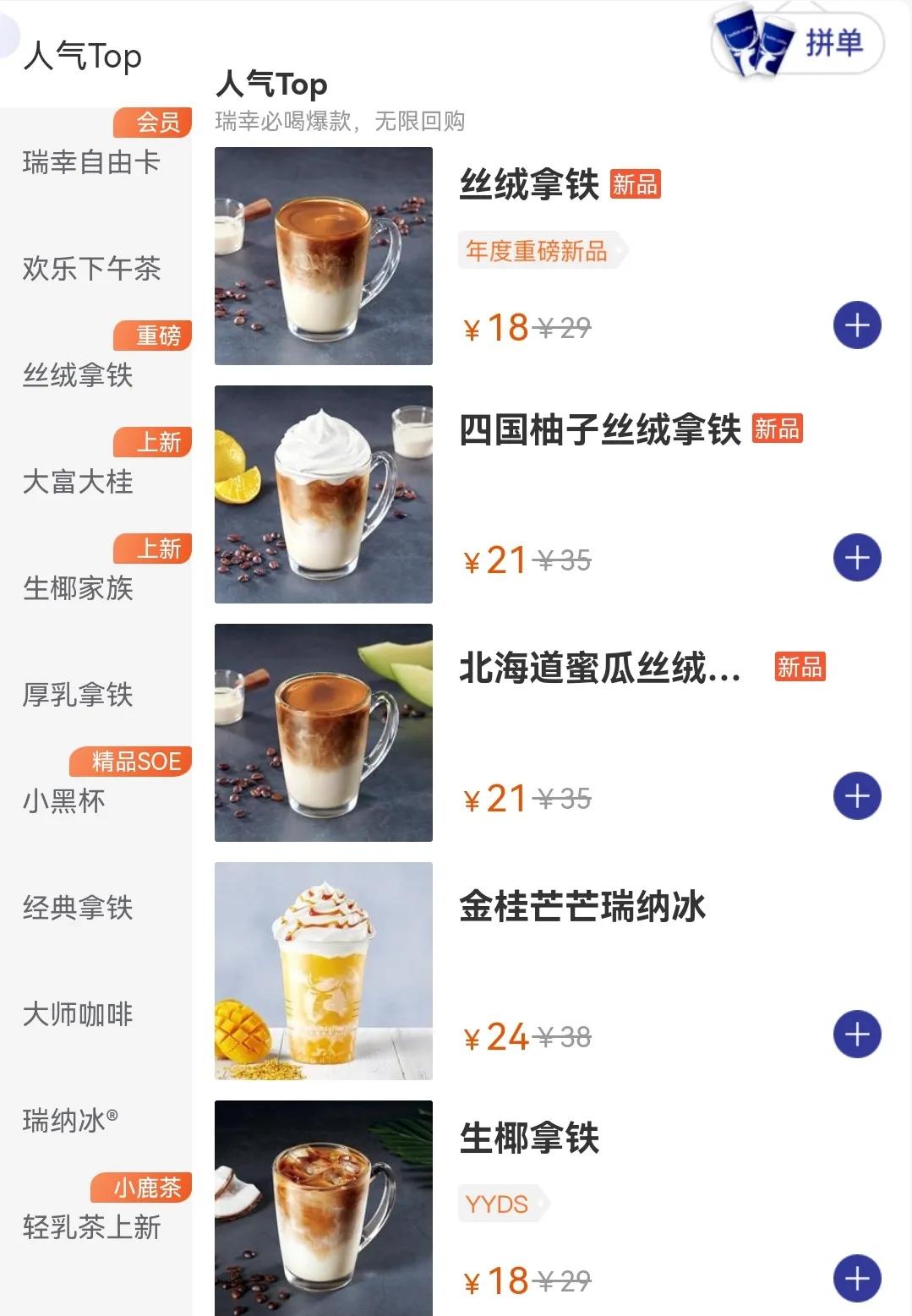Add 四国柚子丝绒拿铁 with its plus icon
The image size is (912, 1316).
pyautogui.click(x=857, y=556)
